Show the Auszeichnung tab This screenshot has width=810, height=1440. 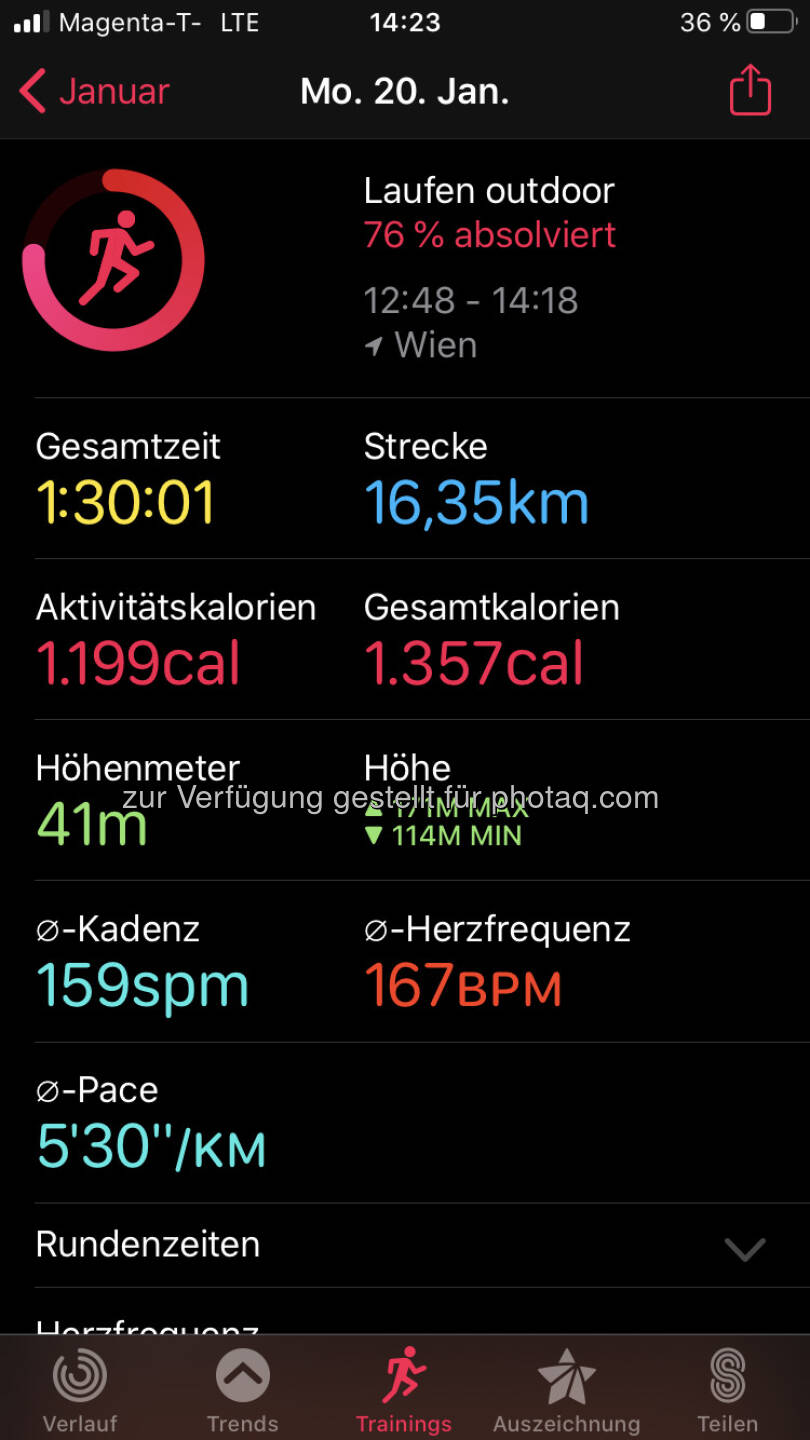click(x=566, y=1390)
